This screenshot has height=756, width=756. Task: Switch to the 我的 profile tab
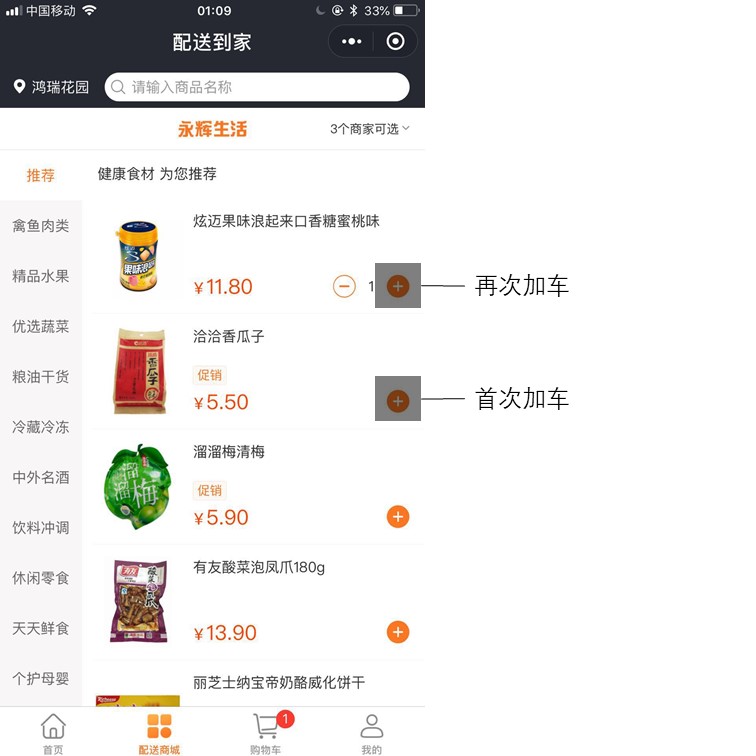point(372,733)
